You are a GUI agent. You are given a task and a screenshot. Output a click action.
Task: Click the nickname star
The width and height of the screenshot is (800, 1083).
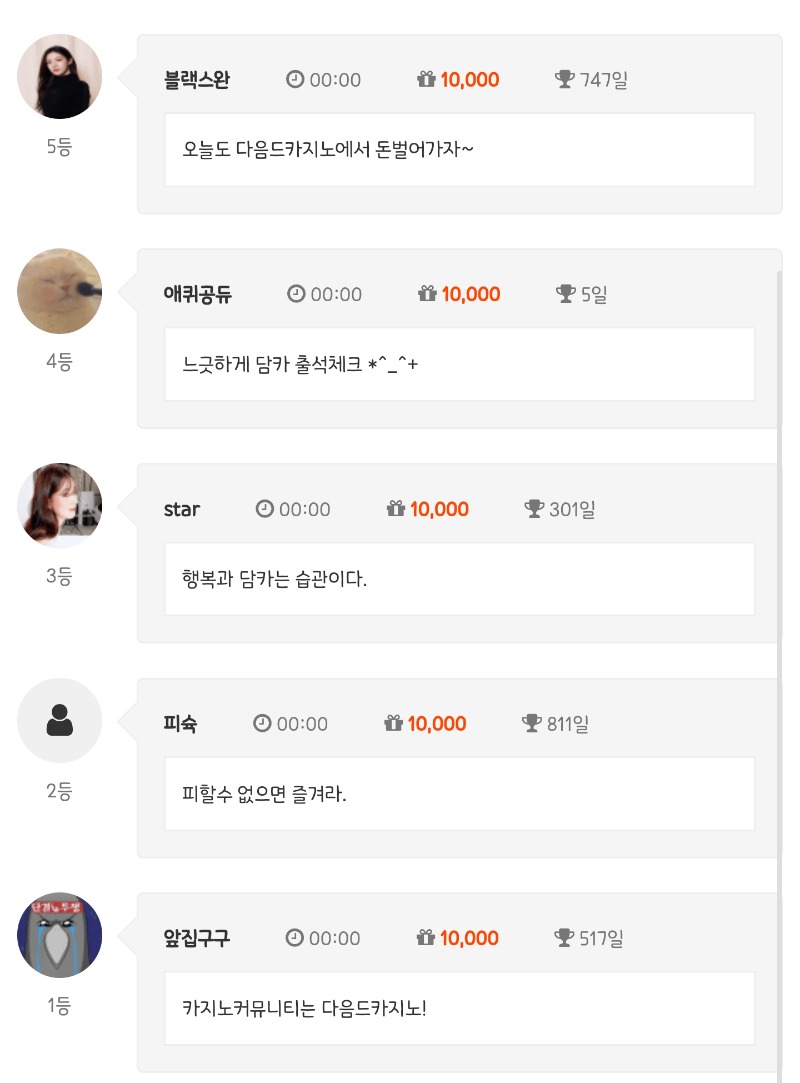pyautogui.click(x=182, y=509)
